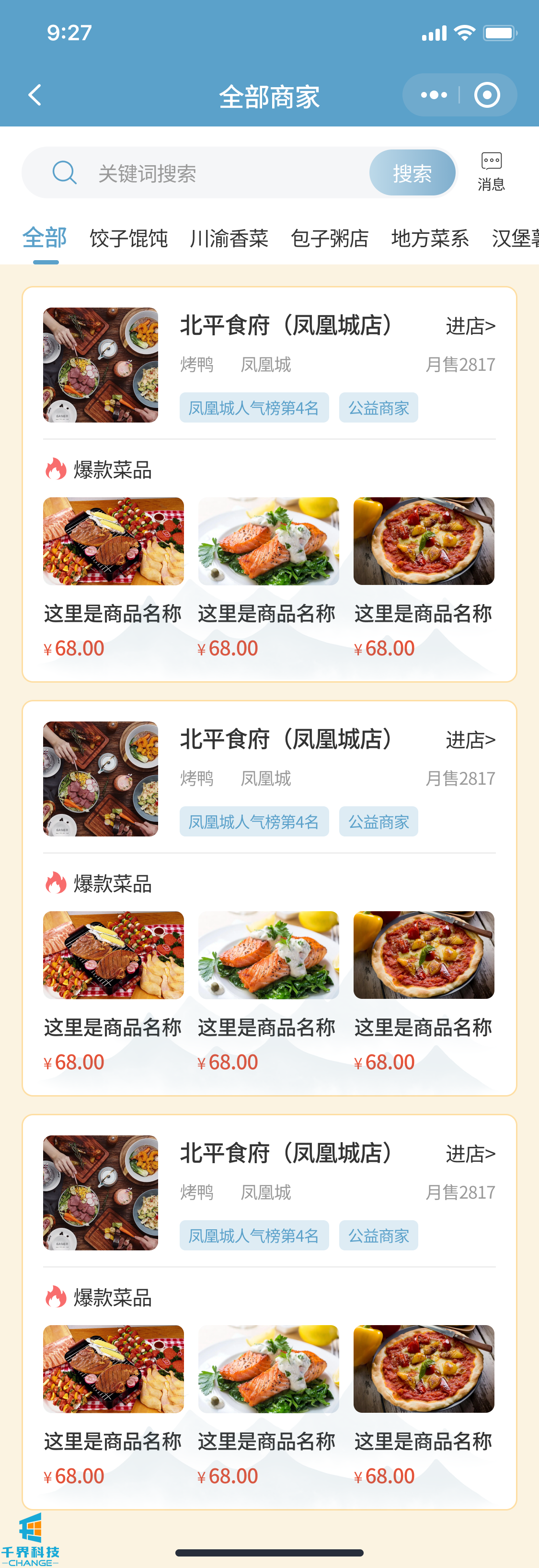Tap the 搜索 button

point(413,173)
